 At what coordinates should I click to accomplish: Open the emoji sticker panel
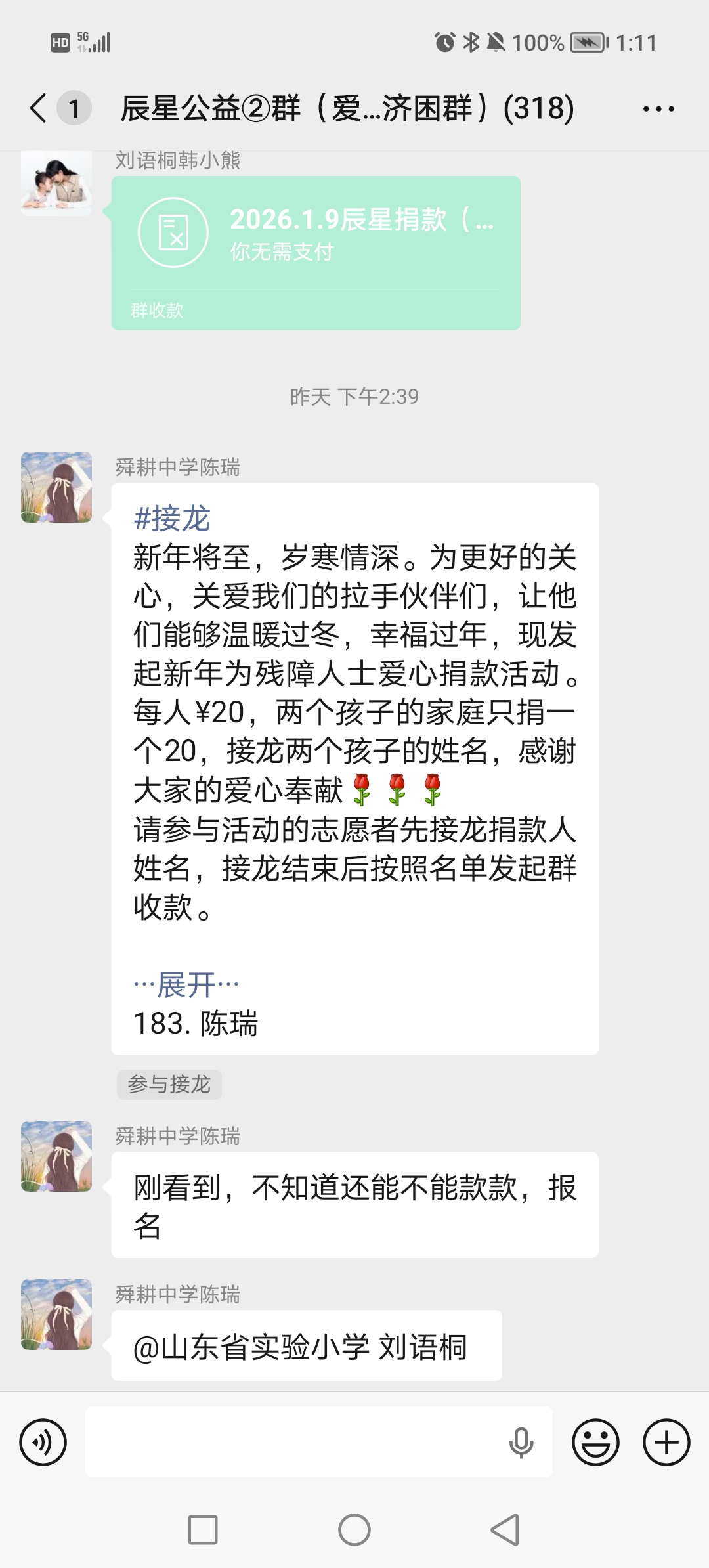pyautogui.click(x=595, y=1443)
